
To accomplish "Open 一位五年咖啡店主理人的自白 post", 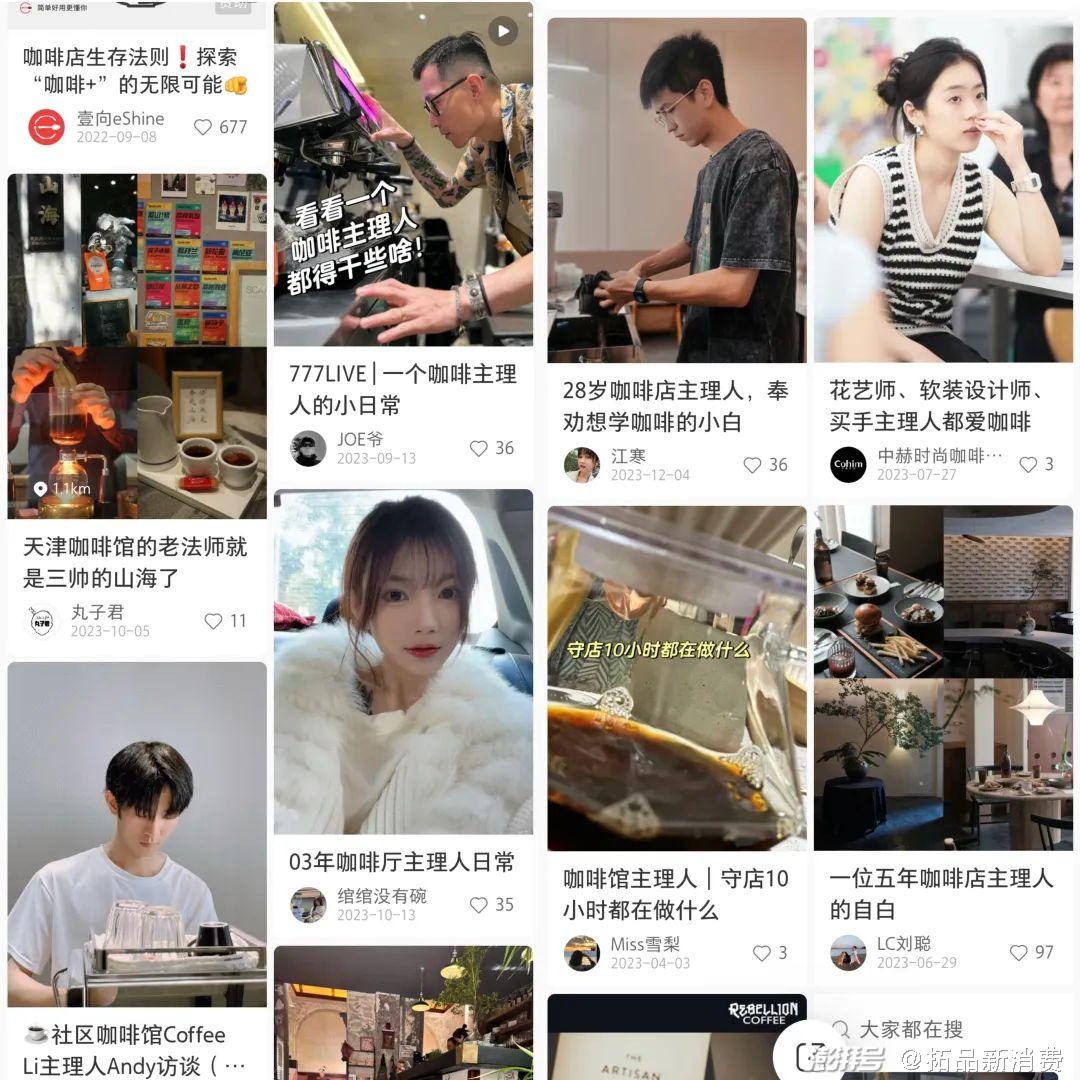I will point(943,678).
